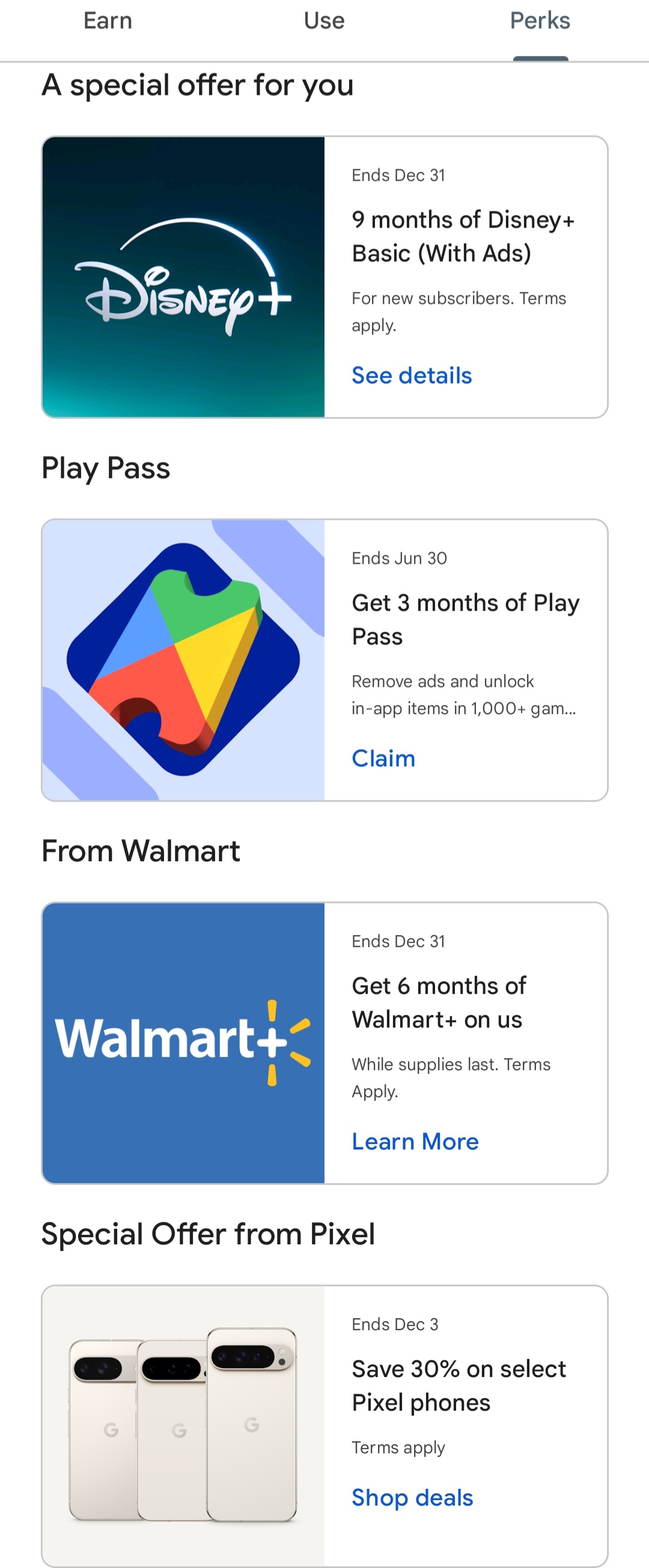
Task: Select the Perks tab
Action: pos(540,21)
